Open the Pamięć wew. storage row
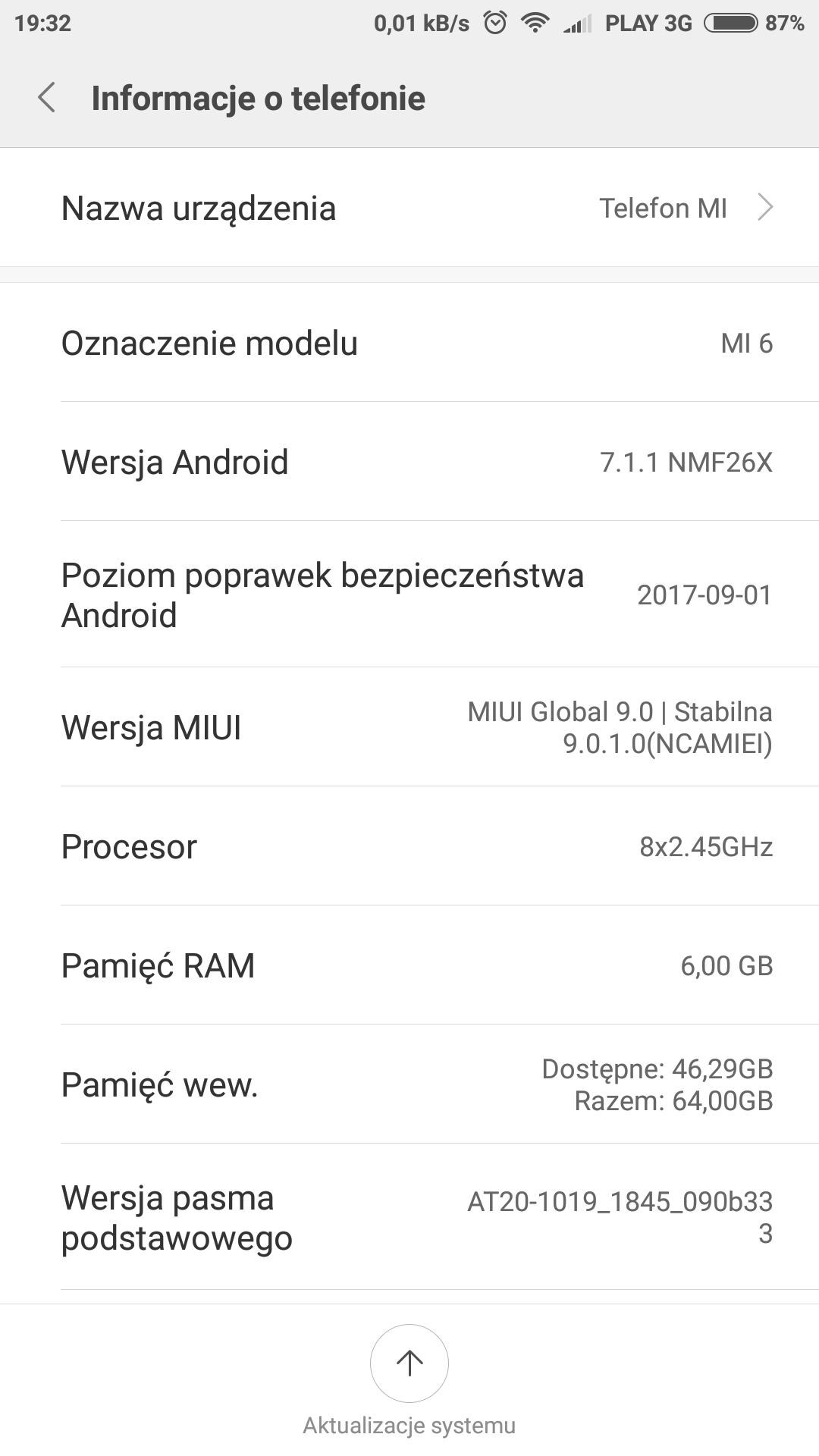Image resolution: width=819 pixels, height=1456 pixels. coord(409,1084)
